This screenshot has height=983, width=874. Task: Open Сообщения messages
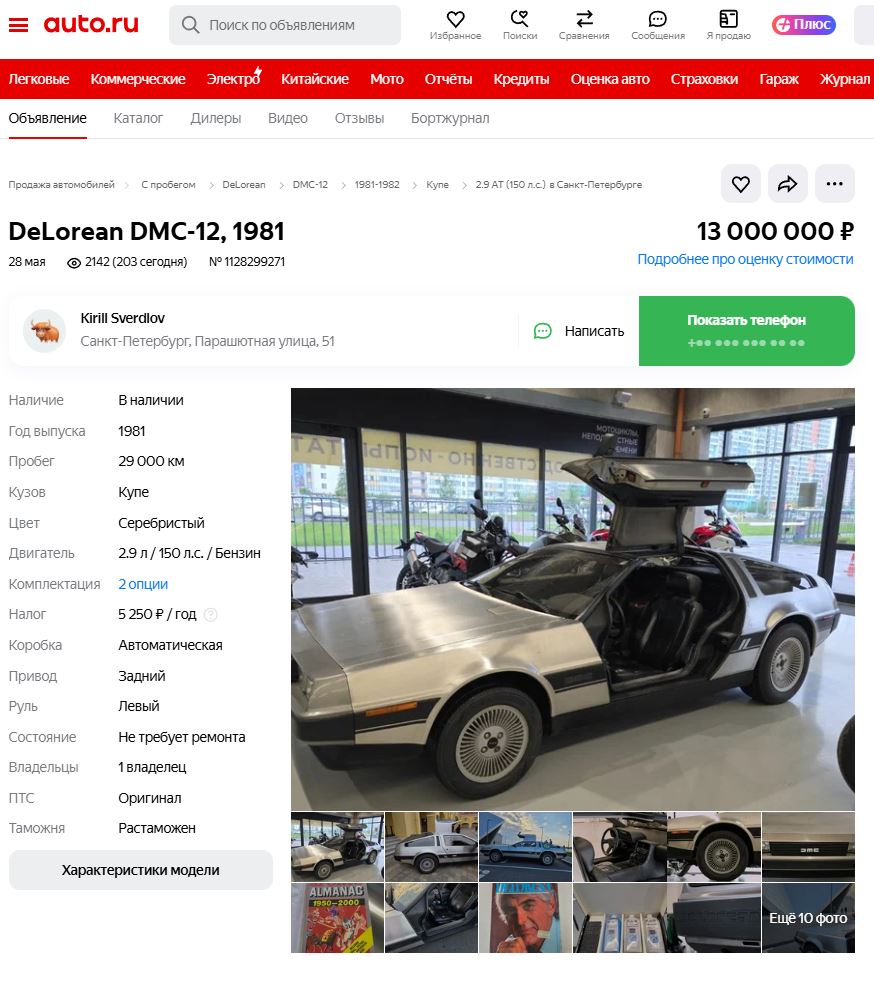tap(657, 25)
